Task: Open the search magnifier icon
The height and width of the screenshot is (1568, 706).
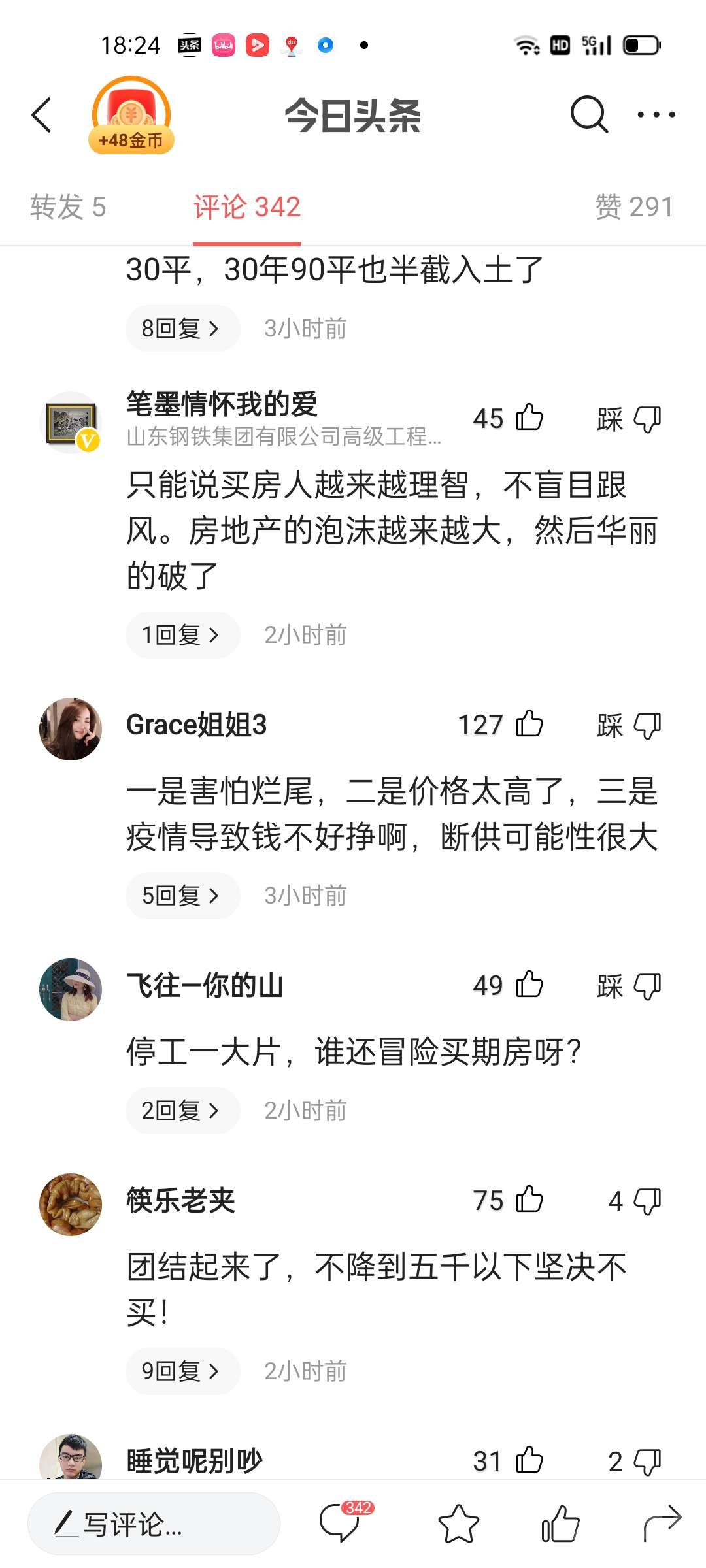Action: coord(588,115)
